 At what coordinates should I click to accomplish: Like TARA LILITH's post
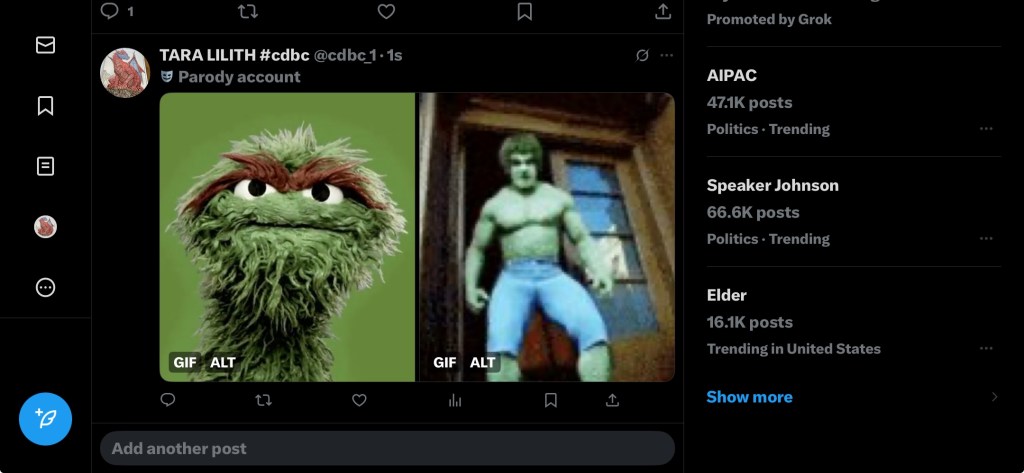click(359, 400)
